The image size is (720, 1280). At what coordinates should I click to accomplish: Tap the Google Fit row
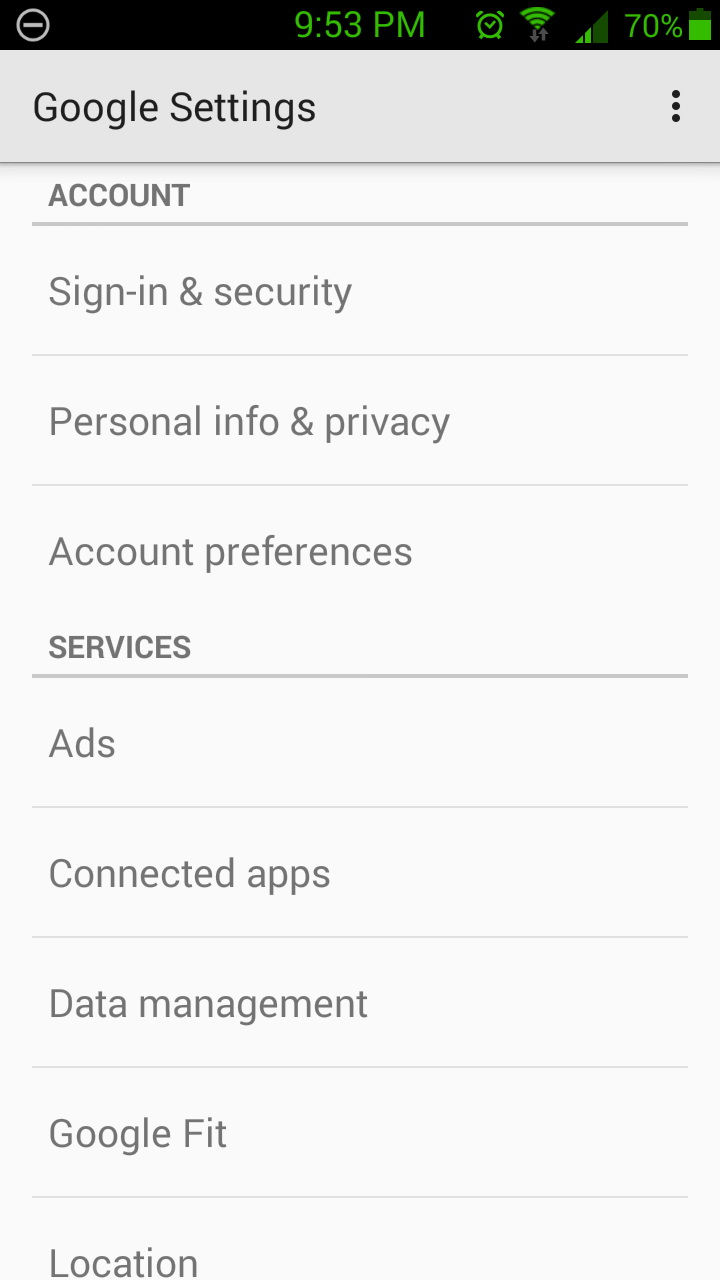[360, 1134]
